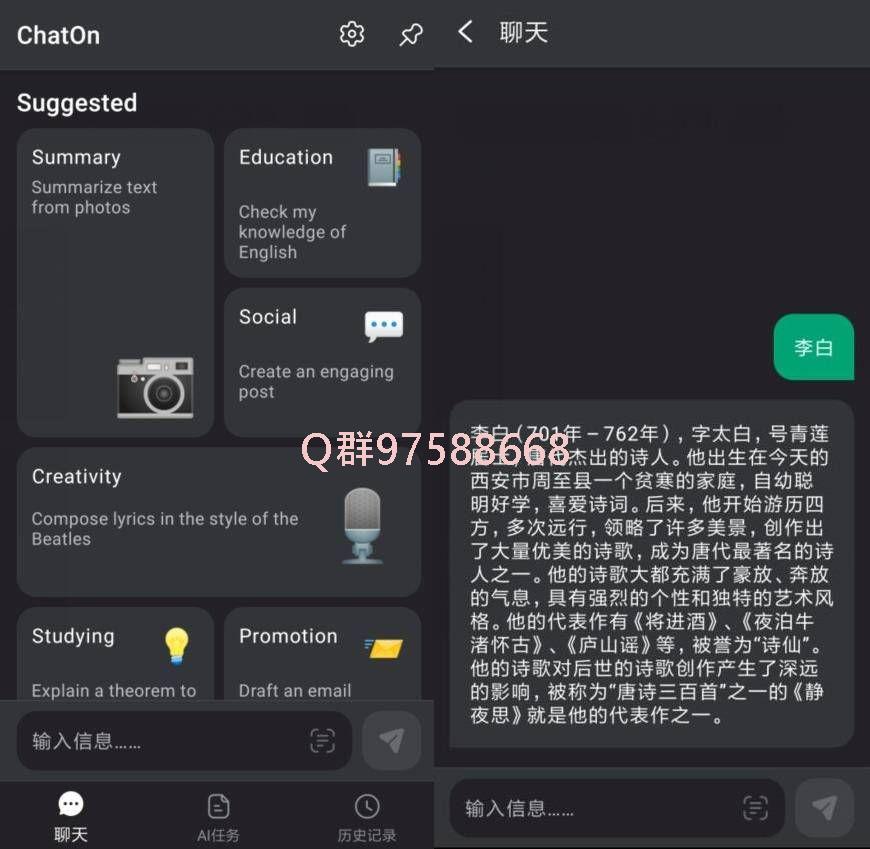Tap the pin icon beside settings
The width and height of the screenshot is (870, 849).
point(410,35)
